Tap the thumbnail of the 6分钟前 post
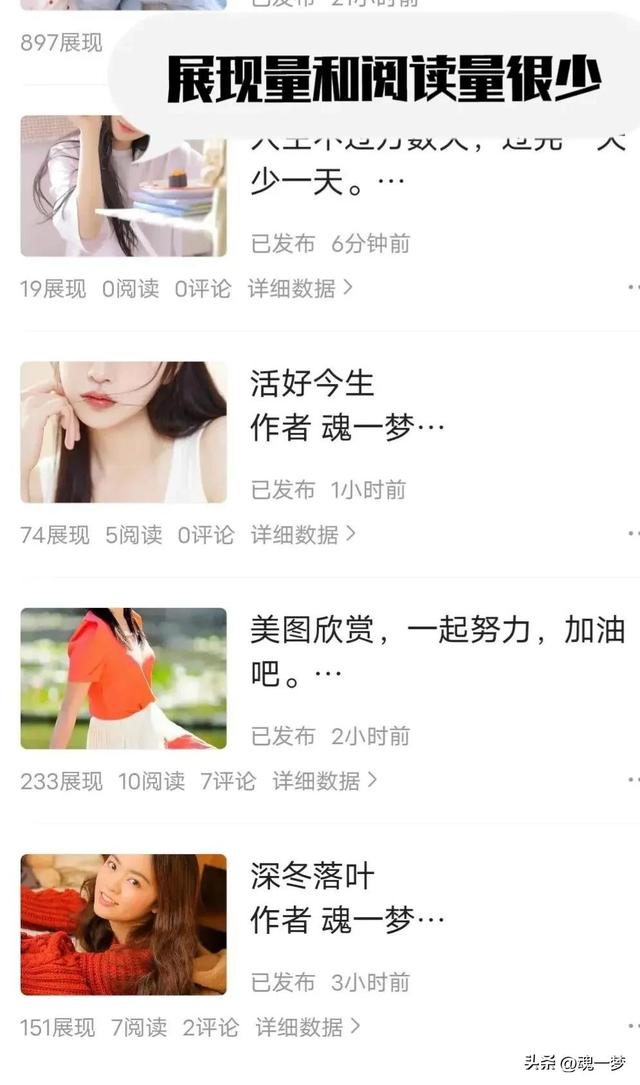This screenshot has height=1085, width=640. (123, 186)
